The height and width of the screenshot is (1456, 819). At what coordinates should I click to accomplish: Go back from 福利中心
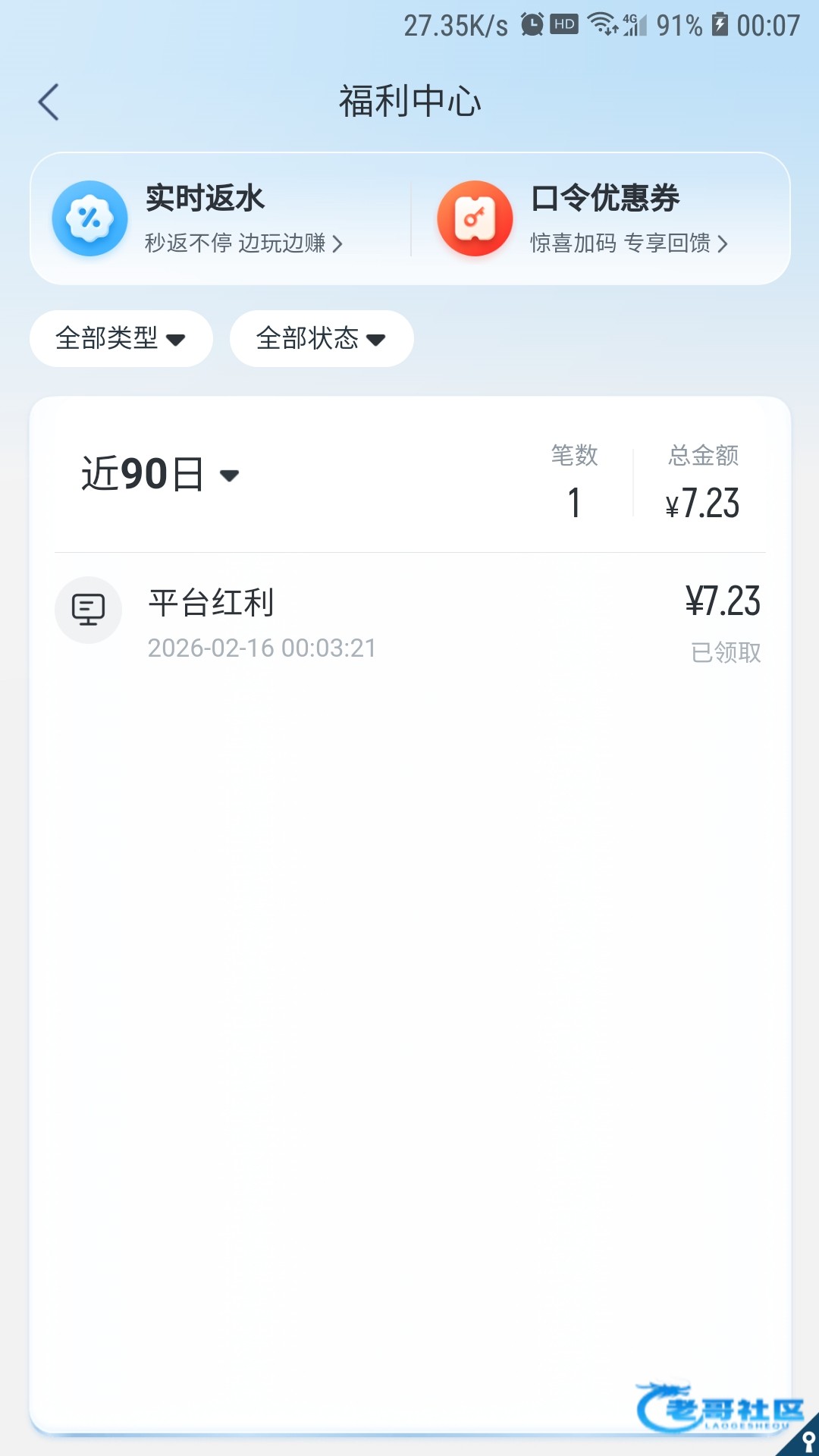pyautogui.click(x=49, y=102)
